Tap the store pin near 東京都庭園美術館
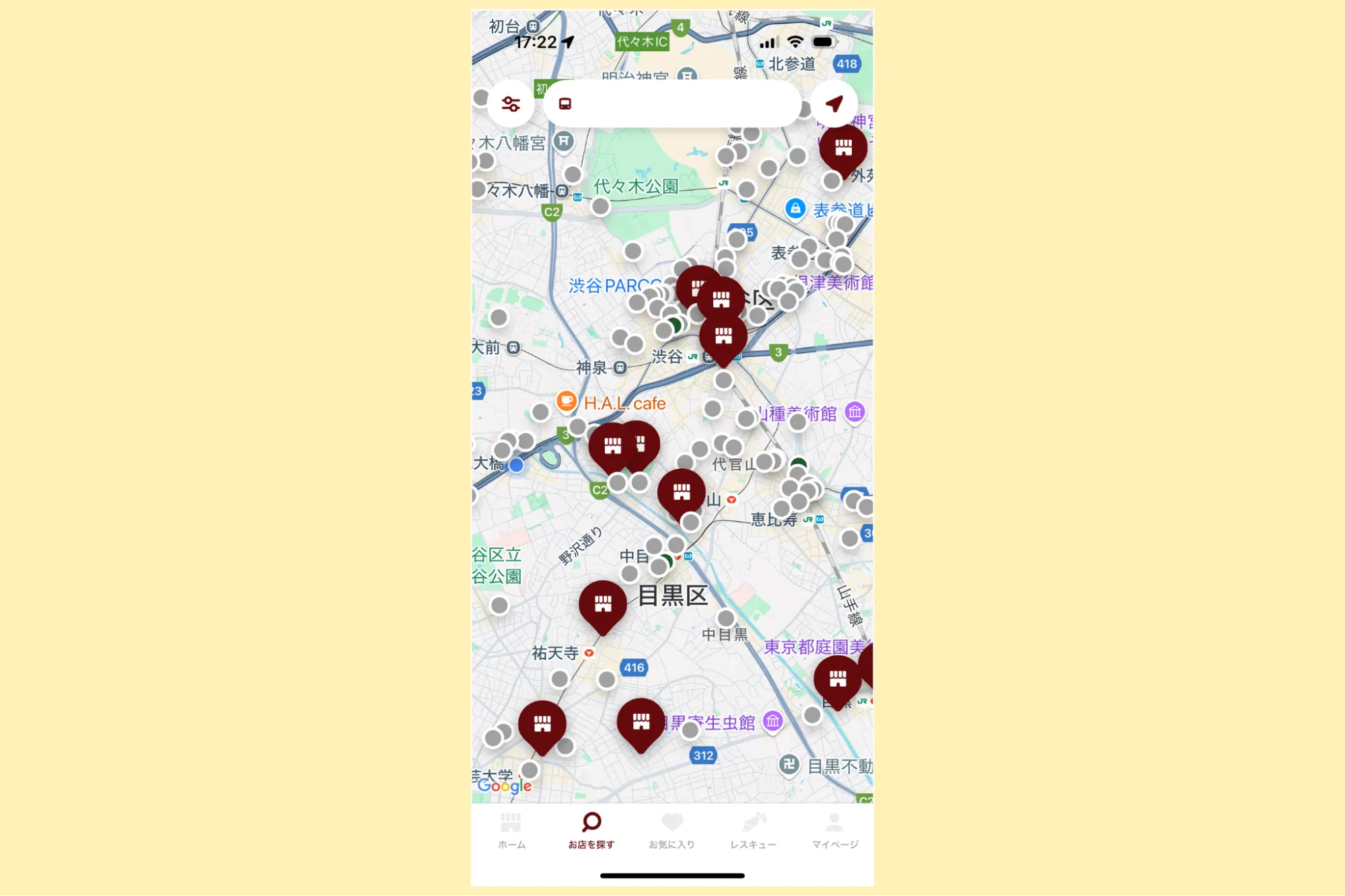1345x896 pixels. tap(838, 679)
